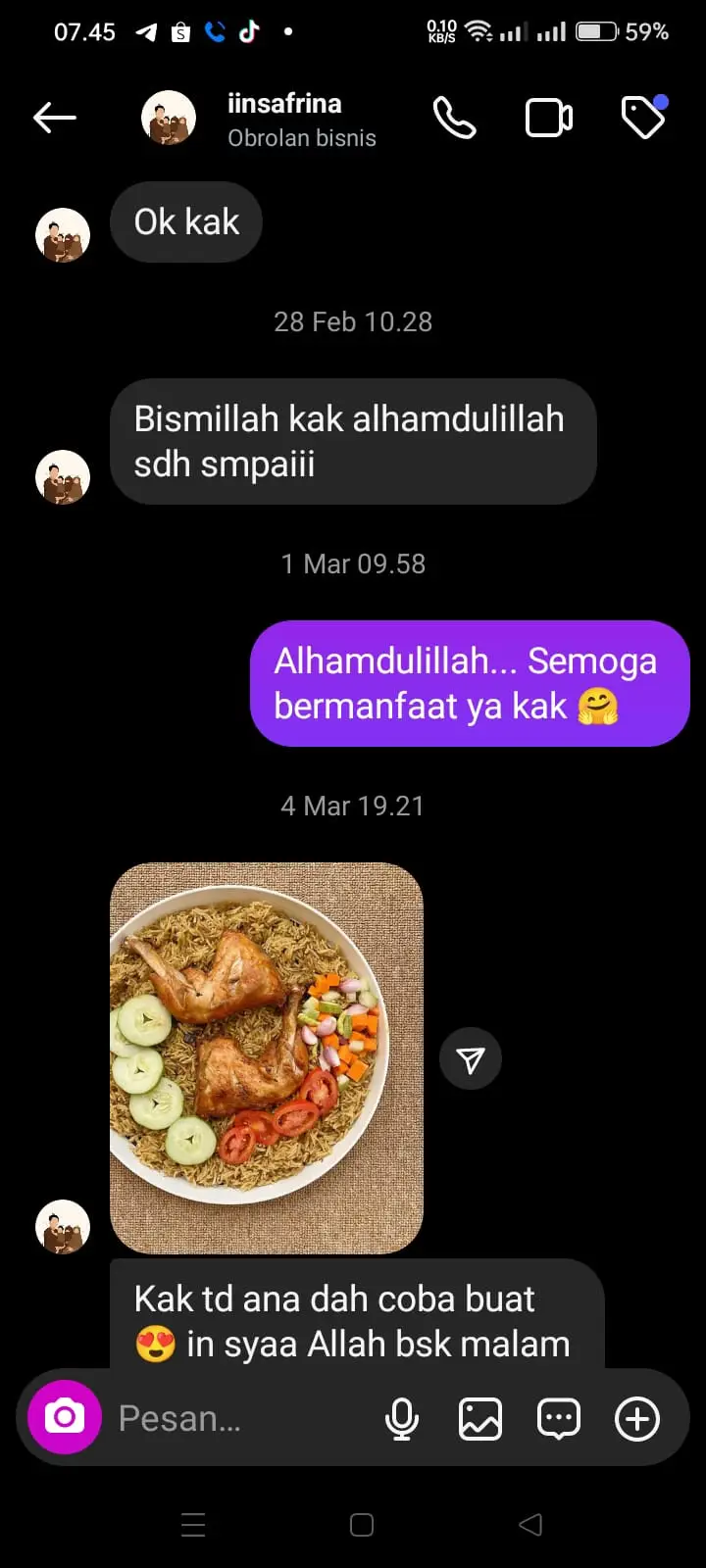This screenshot has width=706, height=1568.
Task: Start a voice call with iinsafrina
Action: pos(455,119)
